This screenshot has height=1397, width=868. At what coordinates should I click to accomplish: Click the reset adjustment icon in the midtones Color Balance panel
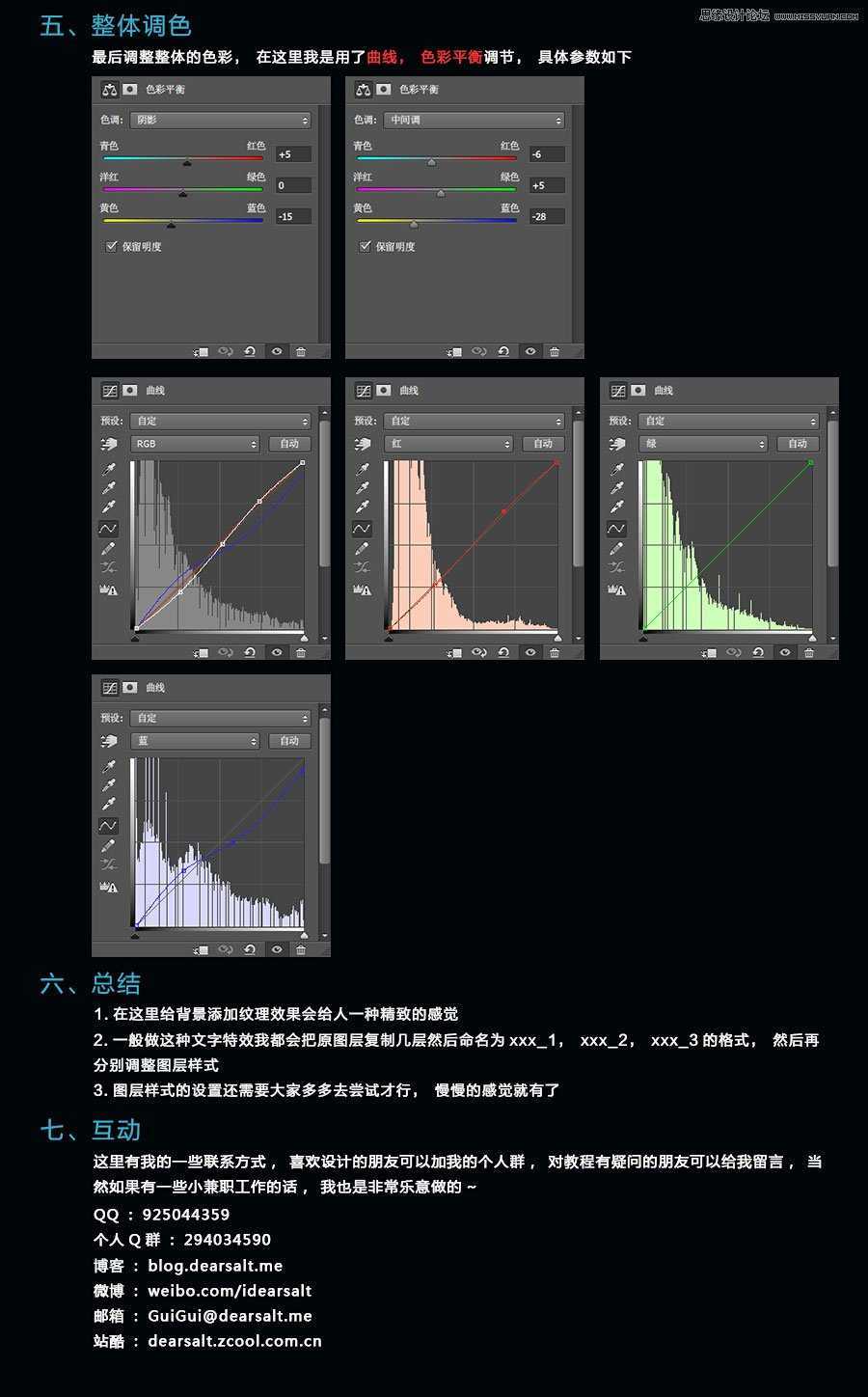pyautogui.click(x=503, y=352)
